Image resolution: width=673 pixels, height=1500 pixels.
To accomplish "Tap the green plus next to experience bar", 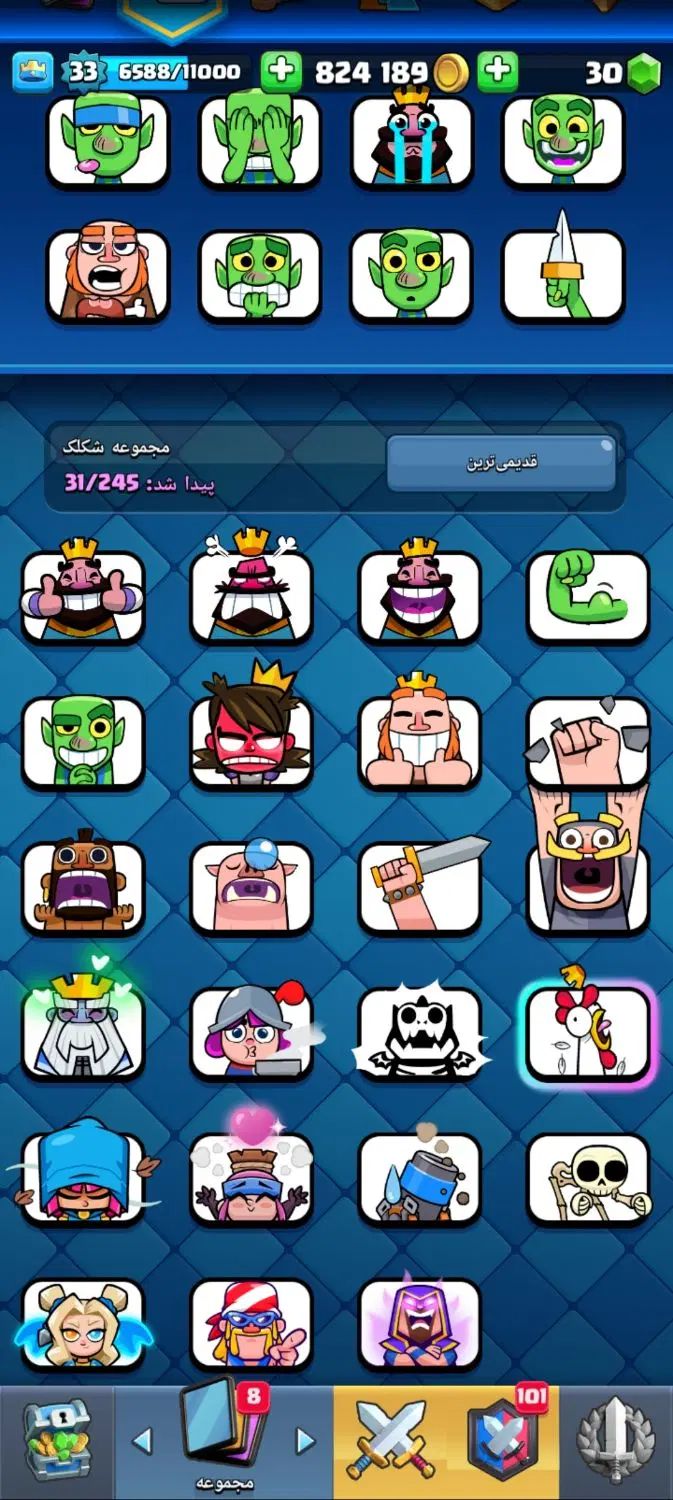I will point(281,71).
